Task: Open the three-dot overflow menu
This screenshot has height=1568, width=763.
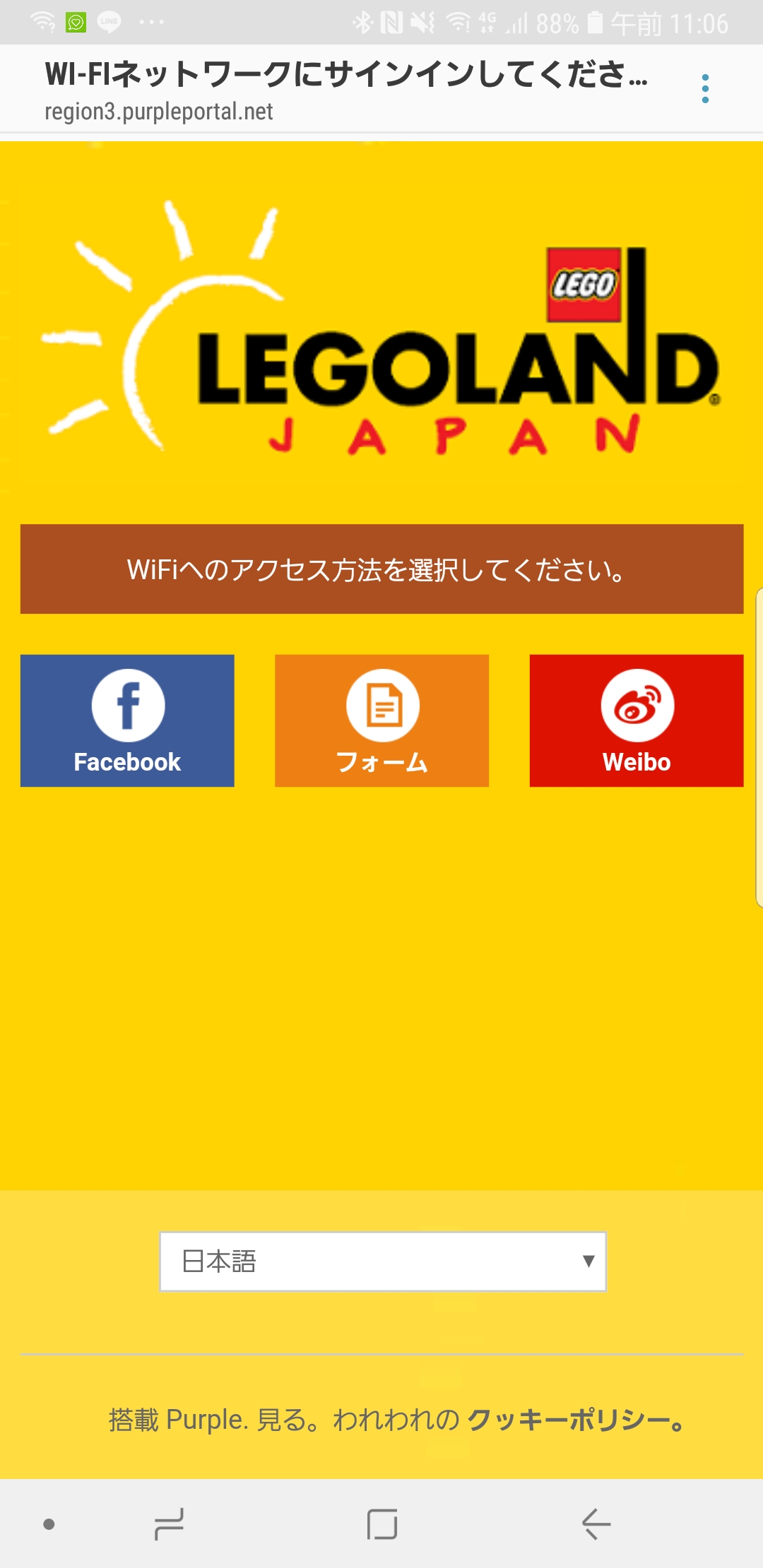Action: pyautogui.click(x=705, y=89)
